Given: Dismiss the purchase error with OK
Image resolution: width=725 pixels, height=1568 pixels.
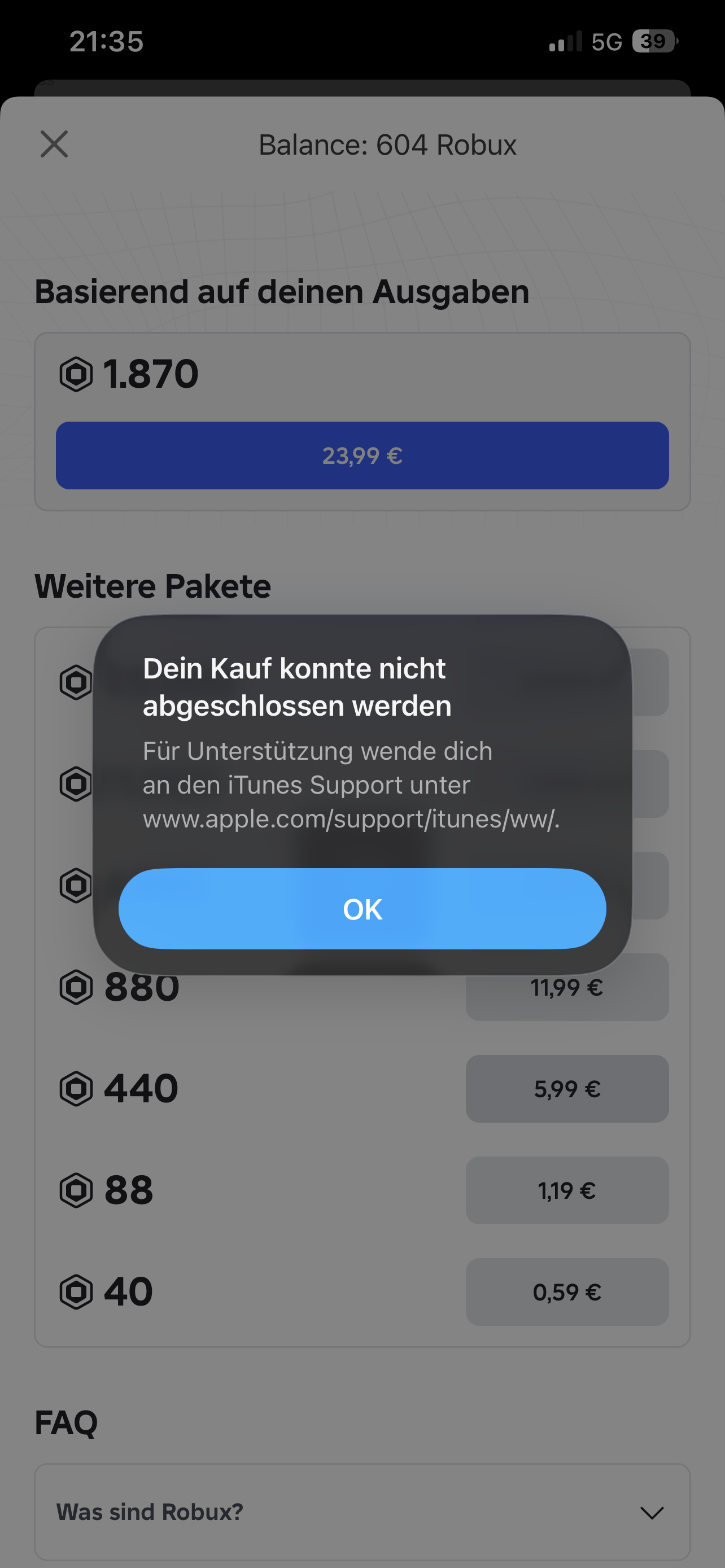Looking at the screenshot, I should [x=362, y=908].
